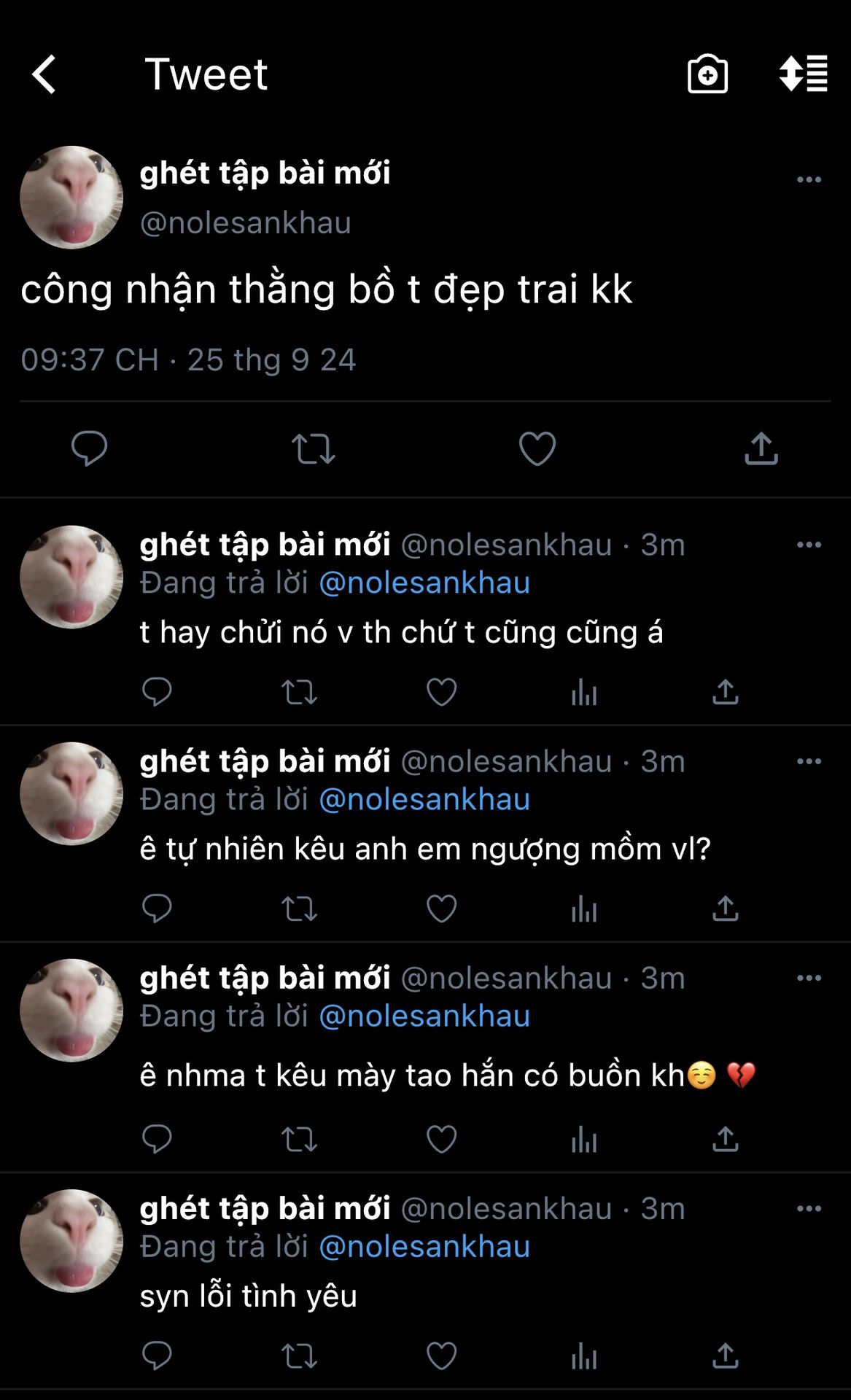Retweet the main tweet about đẹp trai
Screen dimensions: 851x1400
pos(313,448)
